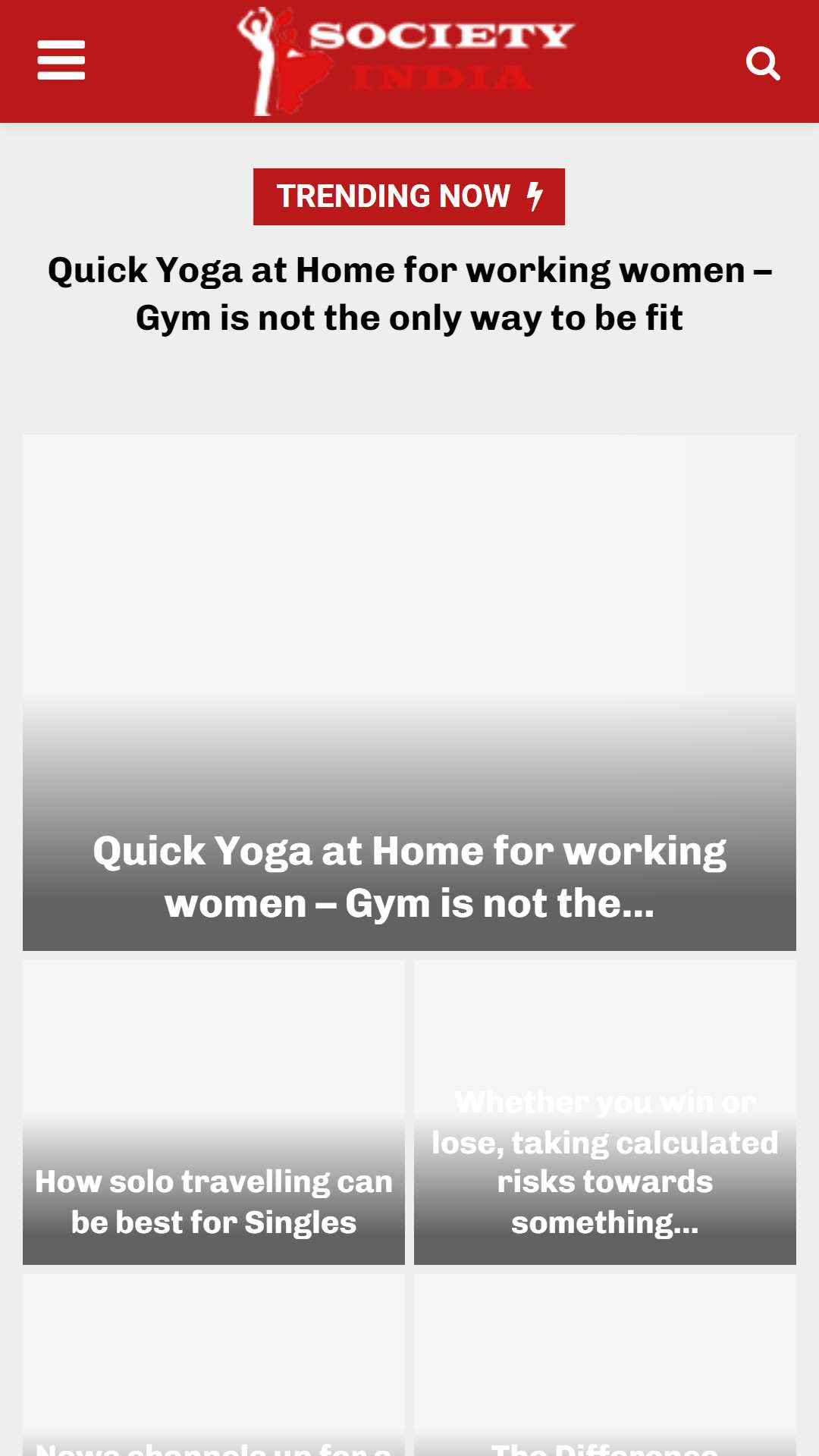Open the solo travelling for Singles article
Screen dimensions: 819x1456
pyautogui.click(x=214, y=1112)
